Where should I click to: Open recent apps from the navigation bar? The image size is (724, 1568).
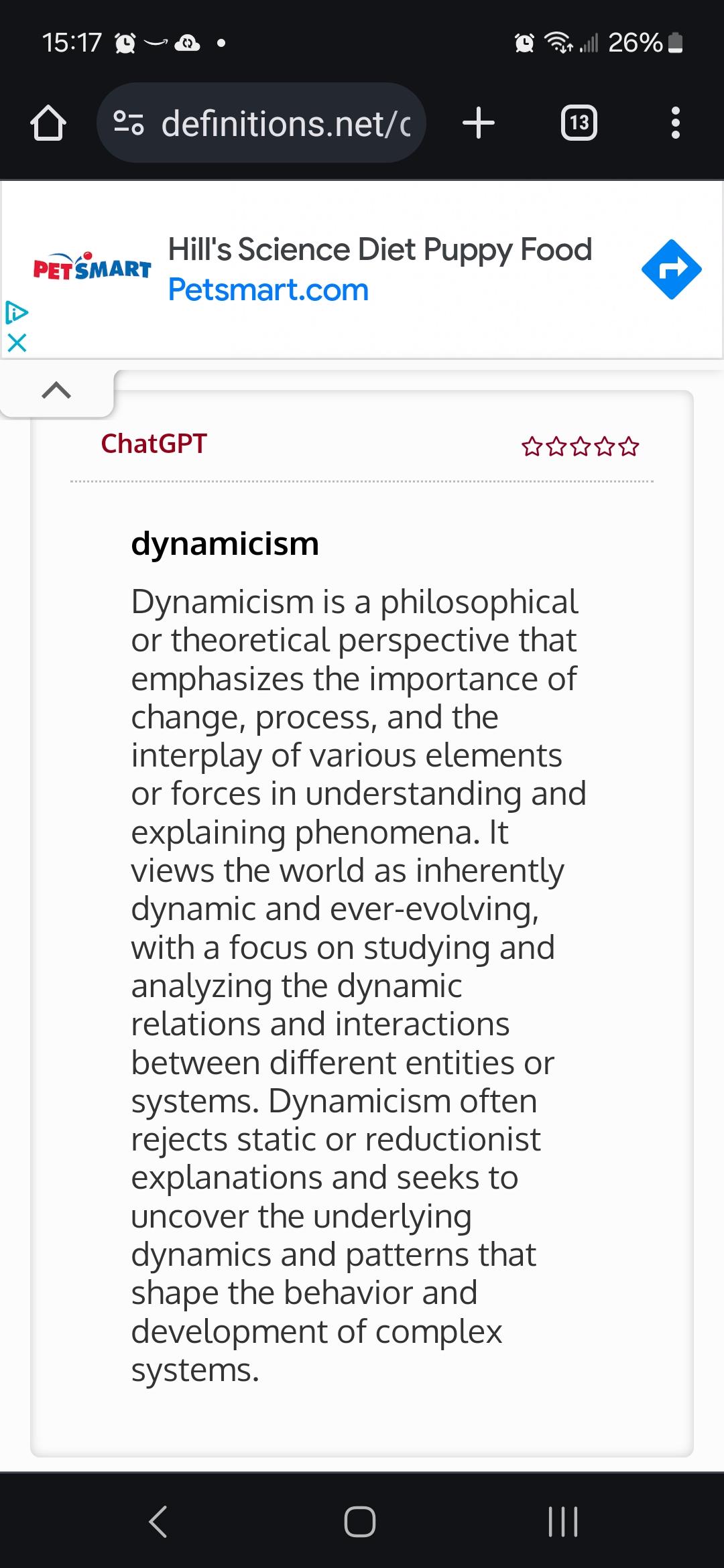[563, 1521]
